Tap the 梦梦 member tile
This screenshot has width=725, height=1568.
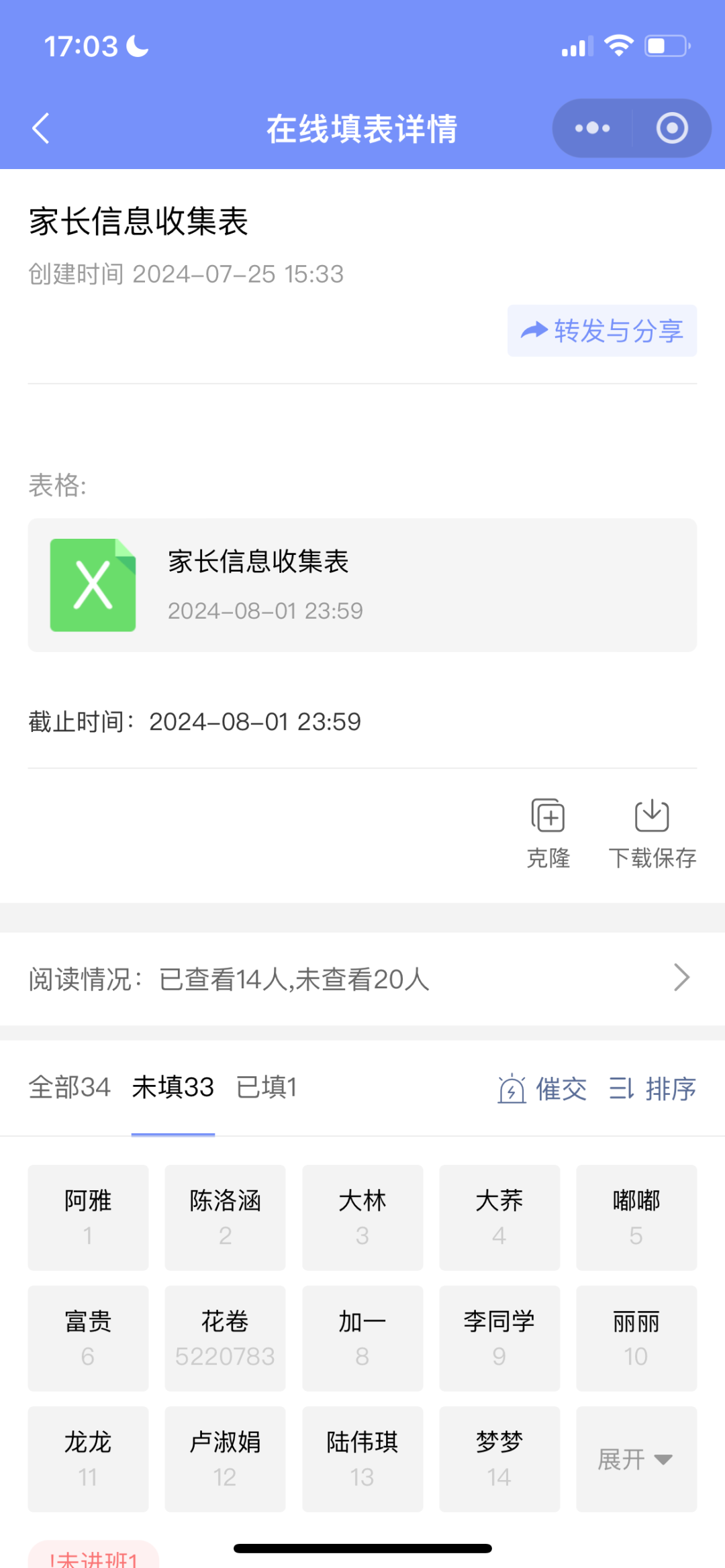point(499,1459)
